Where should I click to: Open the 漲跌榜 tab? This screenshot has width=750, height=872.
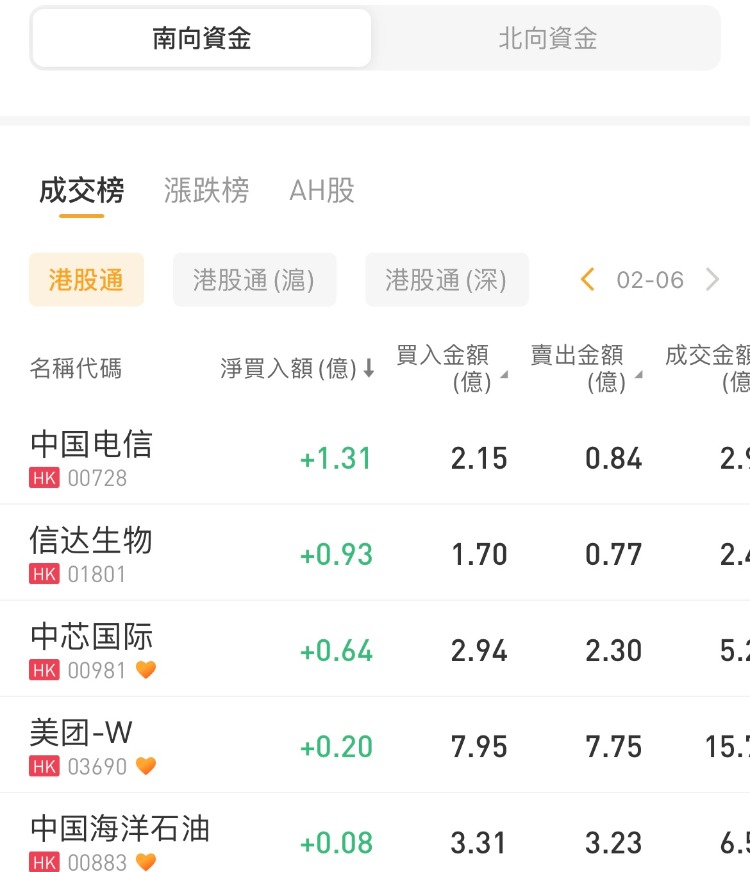(206, 190)
